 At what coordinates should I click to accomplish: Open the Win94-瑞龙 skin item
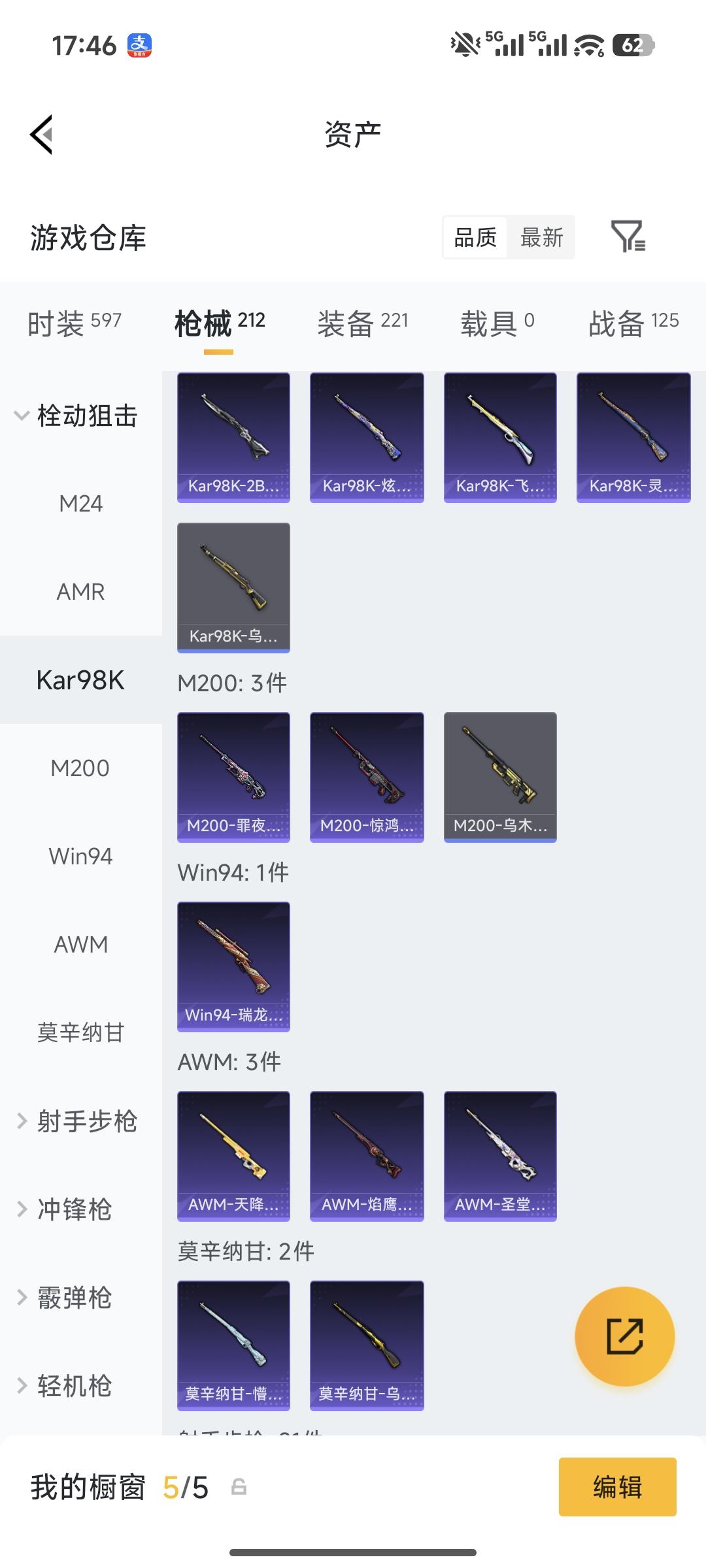233,966
